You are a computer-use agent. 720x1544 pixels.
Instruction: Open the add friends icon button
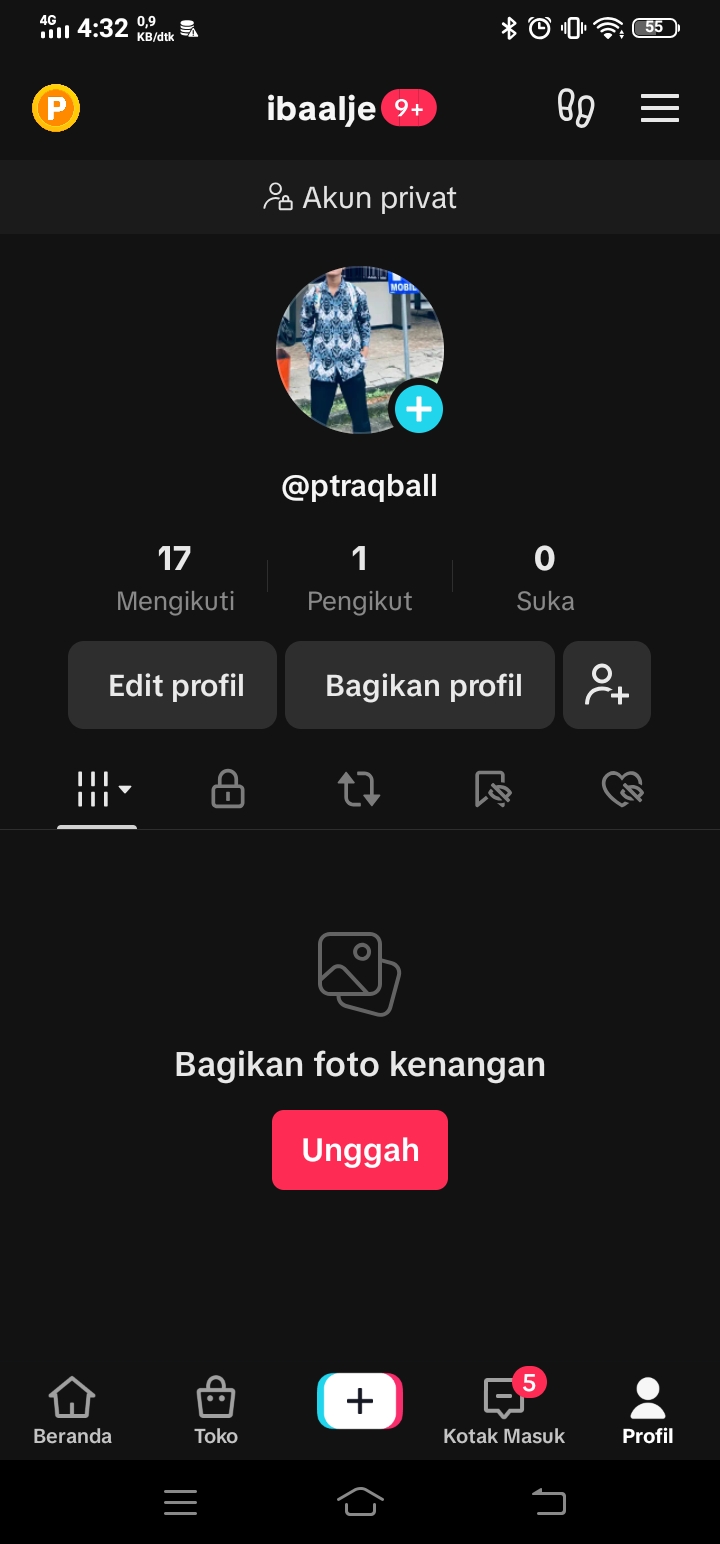click(607, 685)
